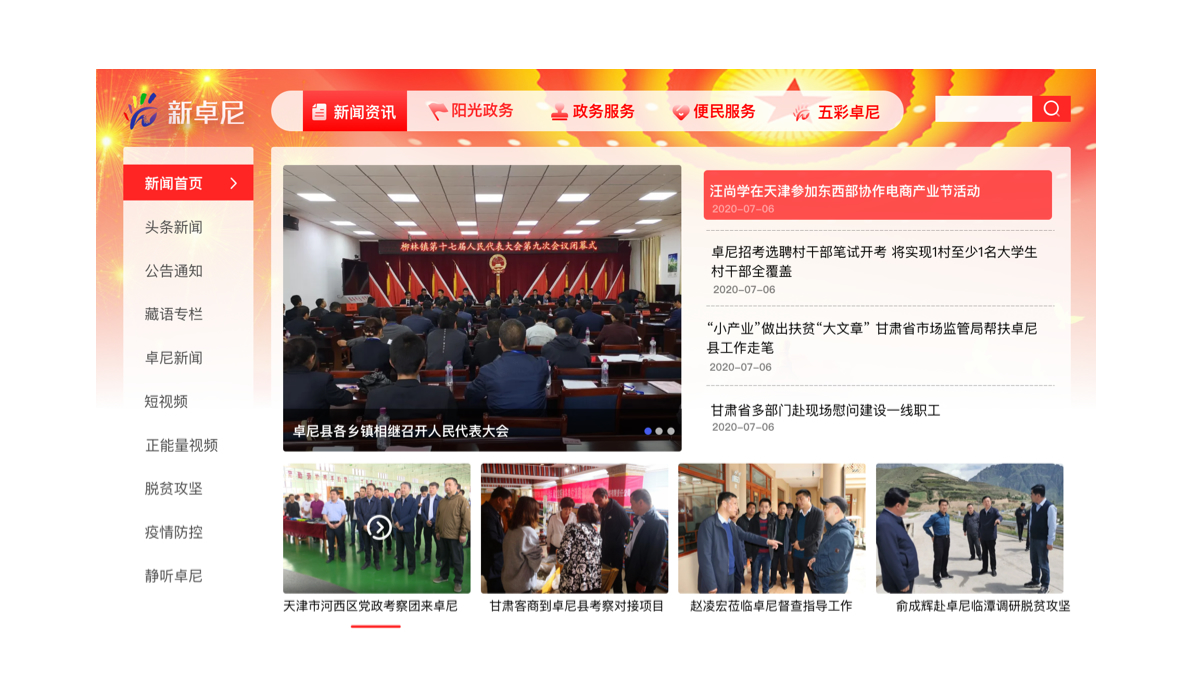This screenshot has width=1200, height=700.
Task: Go to the 五彩卓尼 tab
Action: [x=837, y=112]
